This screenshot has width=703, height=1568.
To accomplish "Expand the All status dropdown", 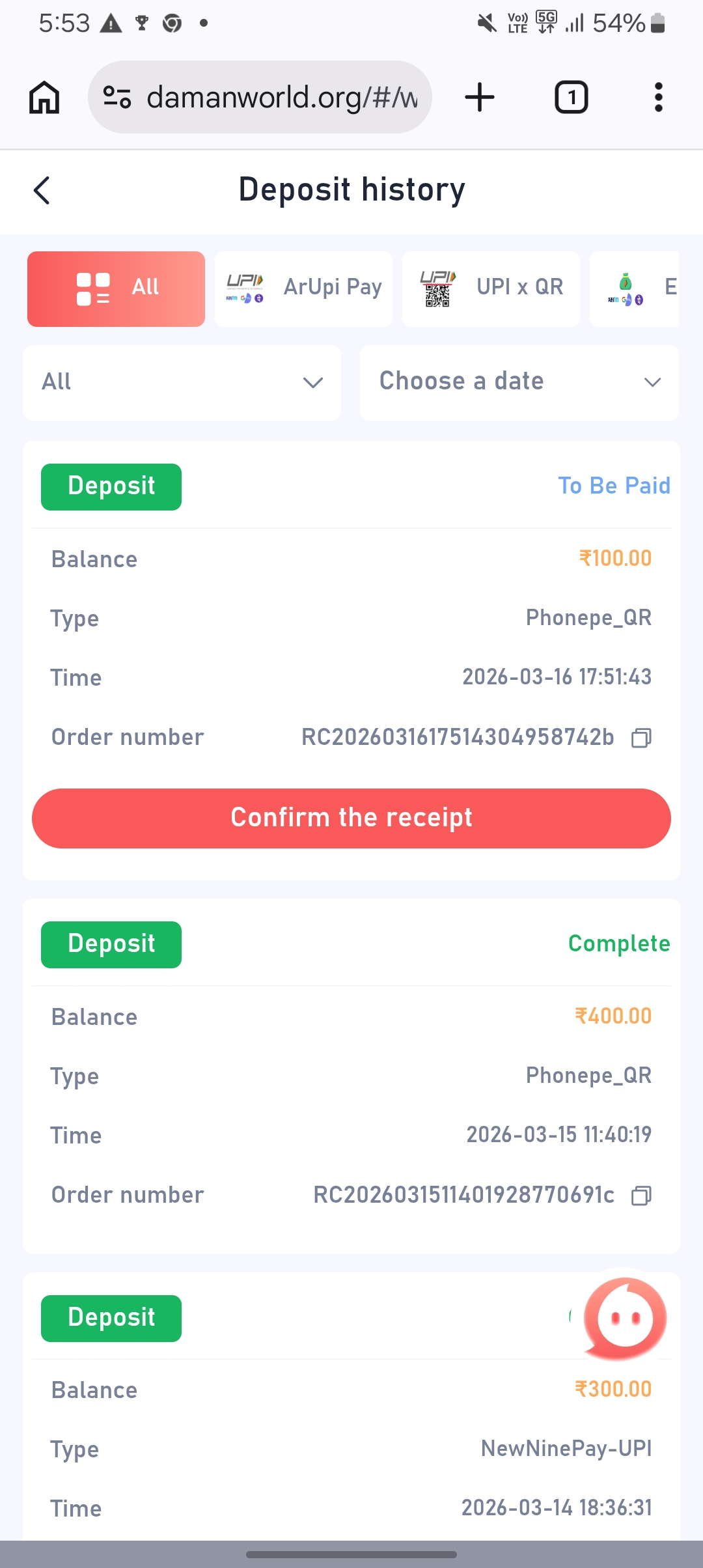I will click(x=182, y=382).
